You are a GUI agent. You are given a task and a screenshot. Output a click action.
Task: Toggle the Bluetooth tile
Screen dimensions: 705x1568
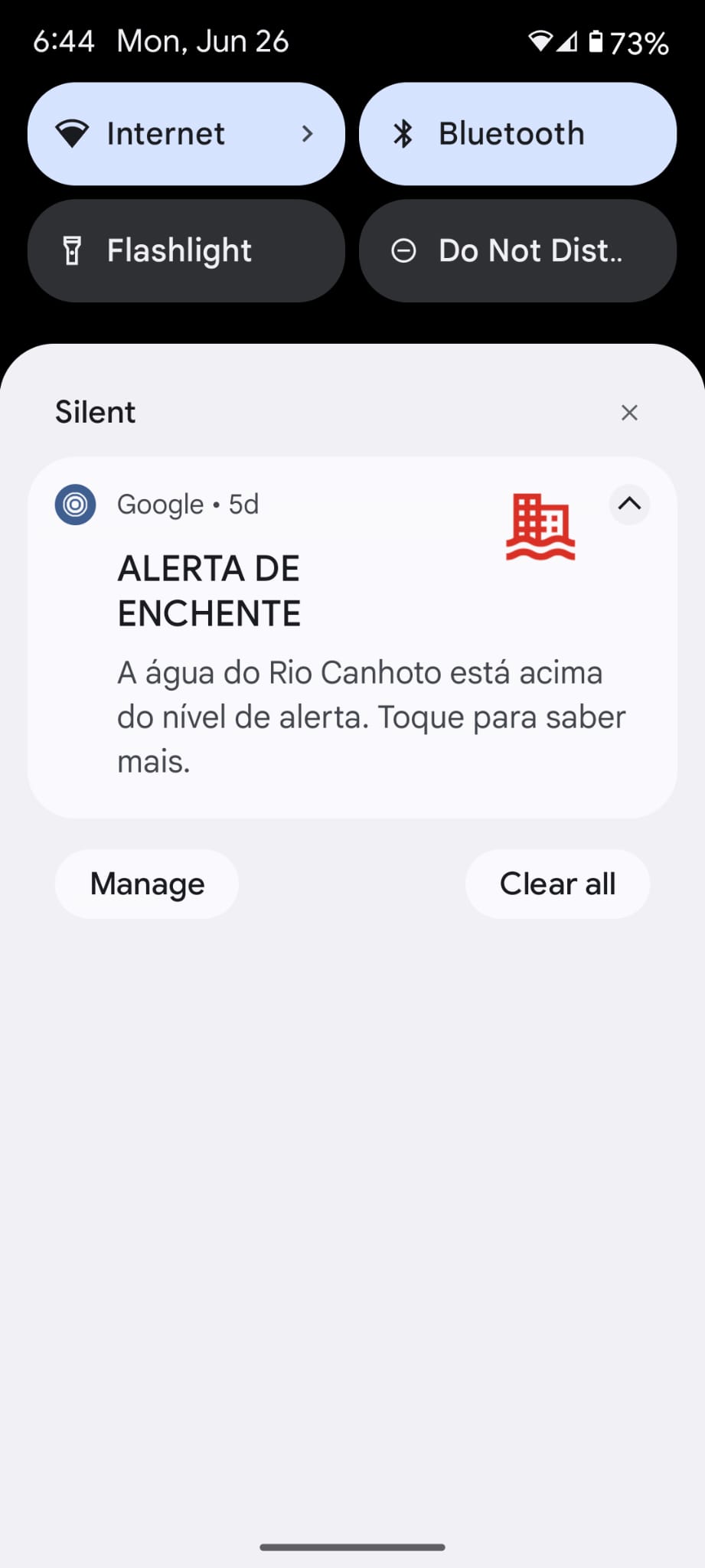[517, 134]
